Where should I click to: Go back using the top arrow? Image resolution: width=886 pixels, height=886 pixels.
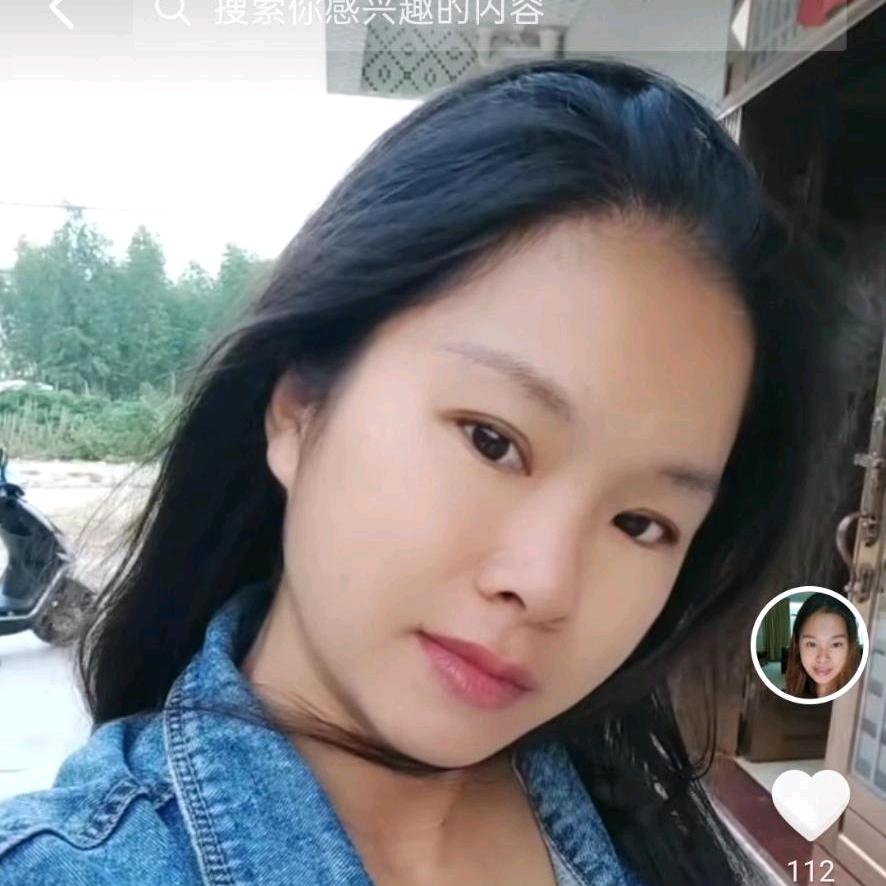coord(61,12)
